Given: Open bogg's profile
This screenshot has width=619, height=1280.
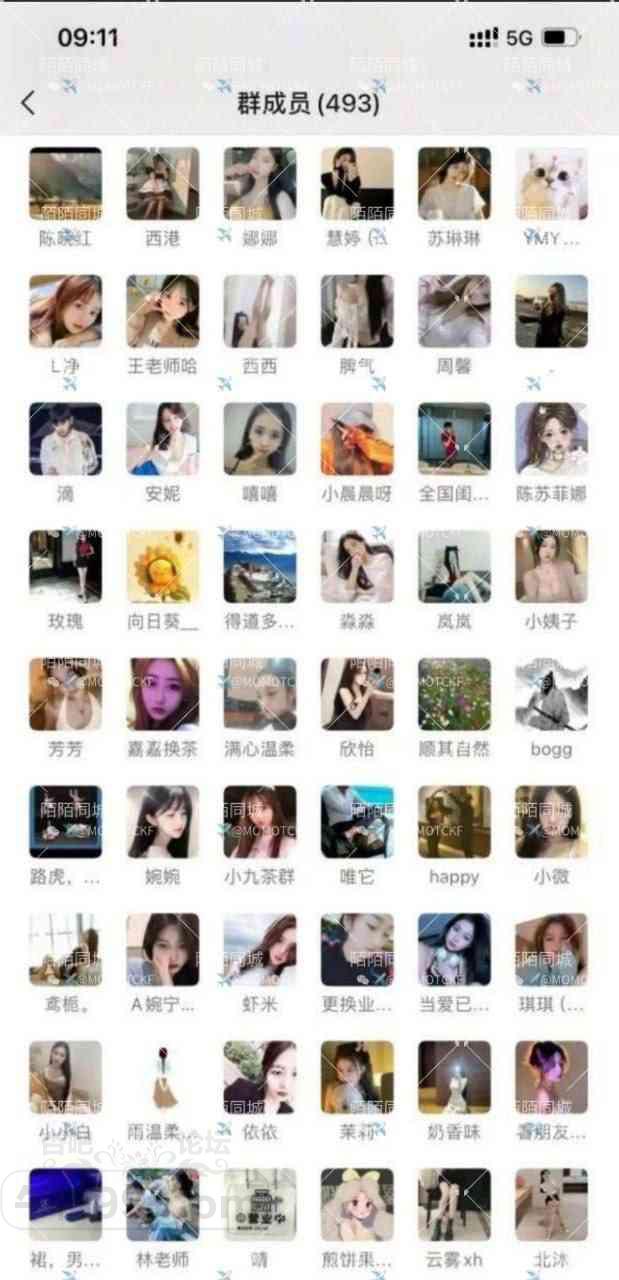Looking at the screenshot, I should (551, 694).
